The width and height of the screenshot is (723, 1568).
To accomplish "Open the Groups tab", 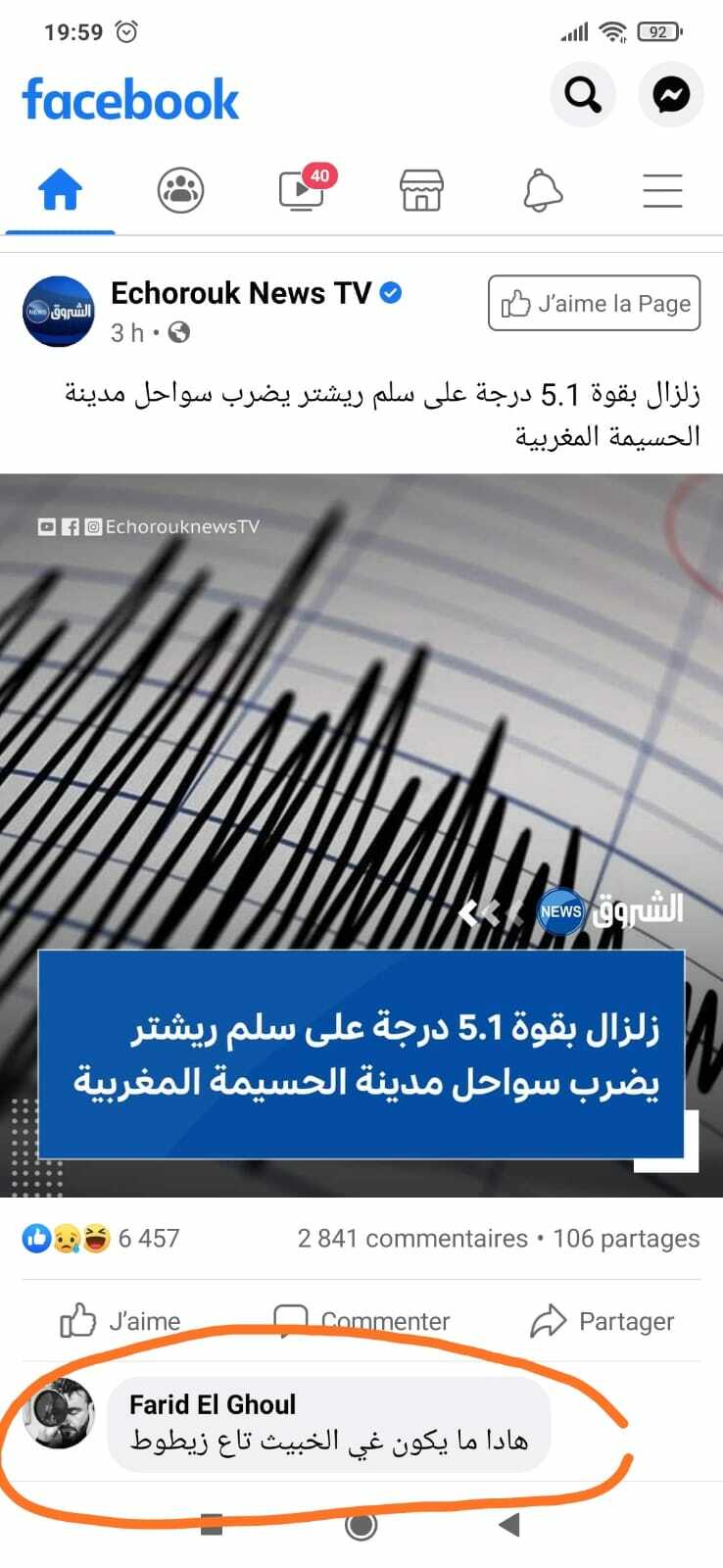I will [x=180, y=189].
